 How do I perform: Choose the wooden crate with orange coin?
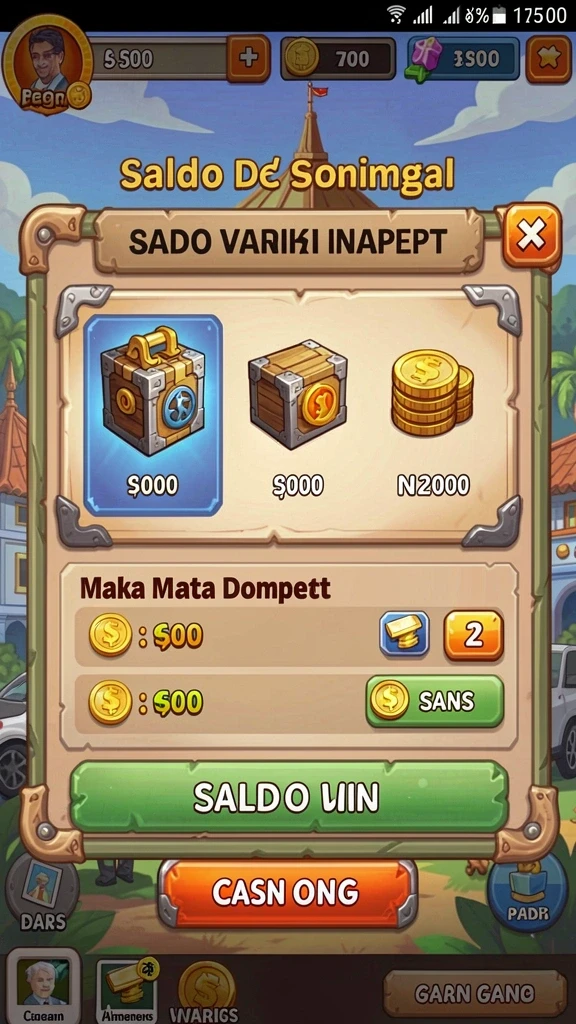(298, 415)
